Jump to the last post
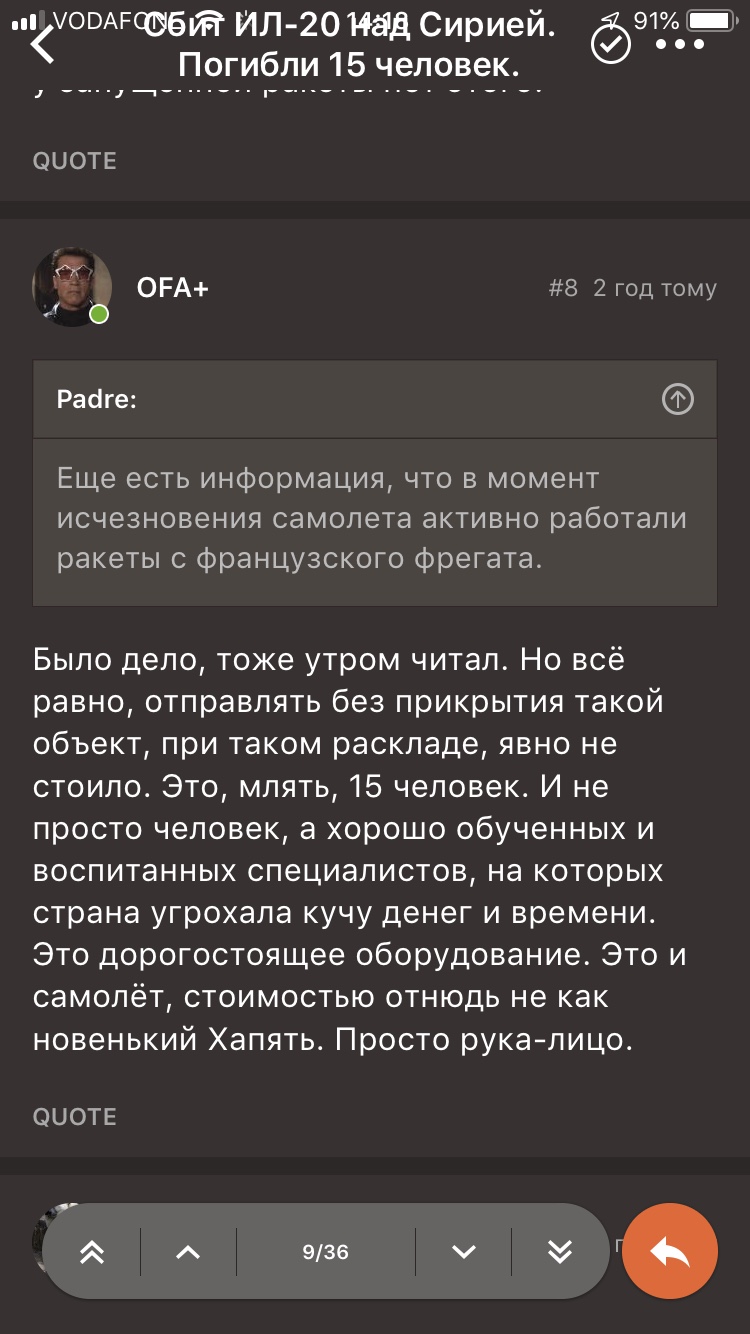This screenshot has width=750, height=1334. [560, 1252]
